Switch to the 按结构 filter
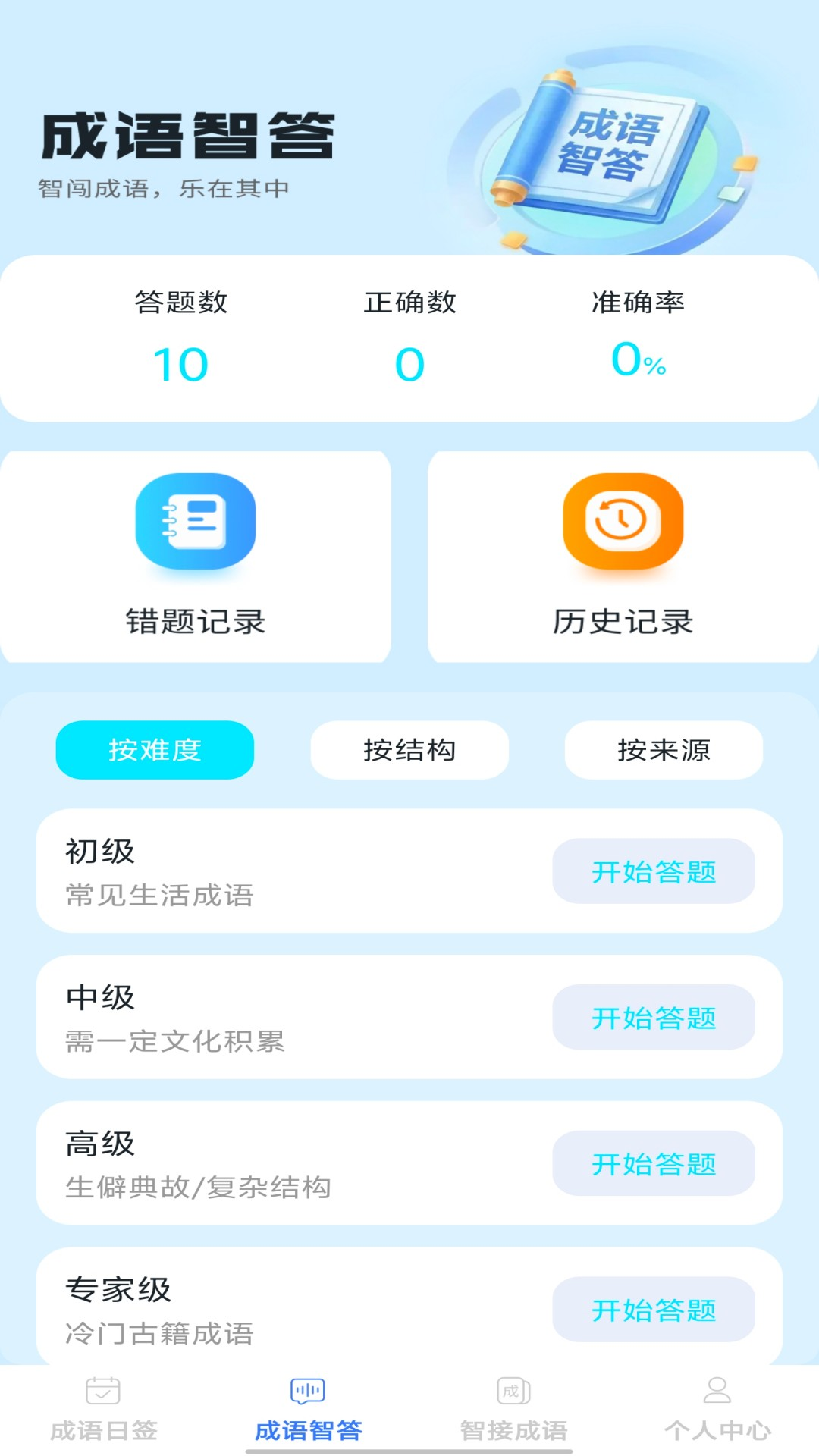819x1456 pixels. tap(409, 751)
